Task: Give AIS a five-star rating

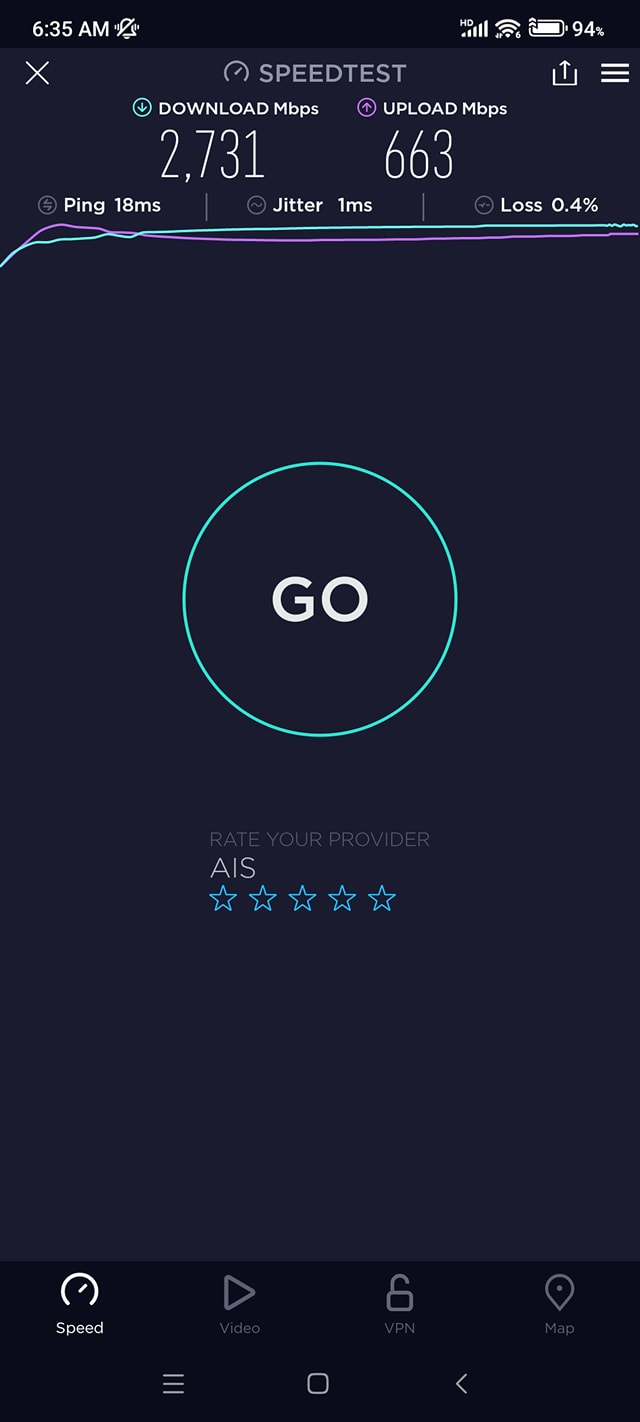Action: click(x=382, y=899)
